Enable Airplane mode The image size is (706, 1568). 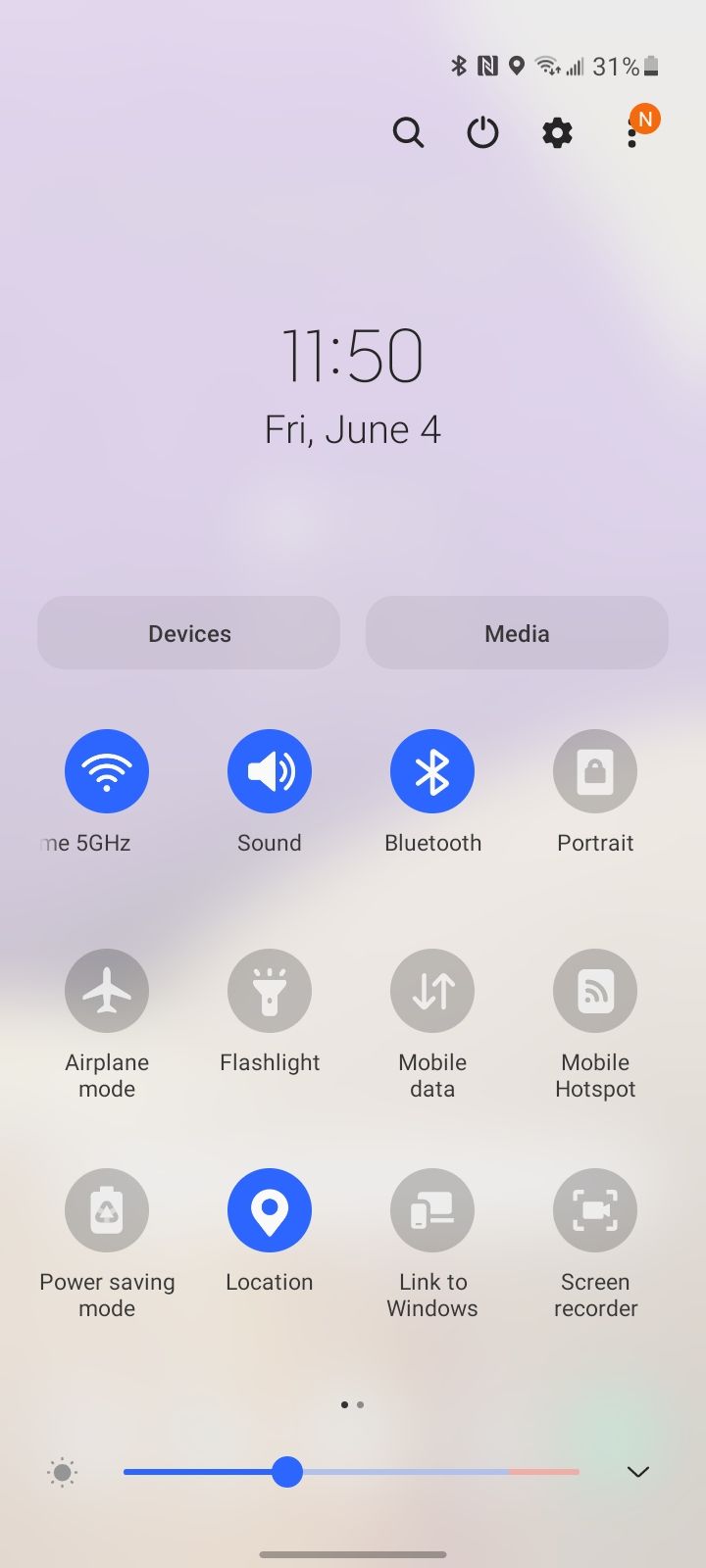(x=107, y=991)
